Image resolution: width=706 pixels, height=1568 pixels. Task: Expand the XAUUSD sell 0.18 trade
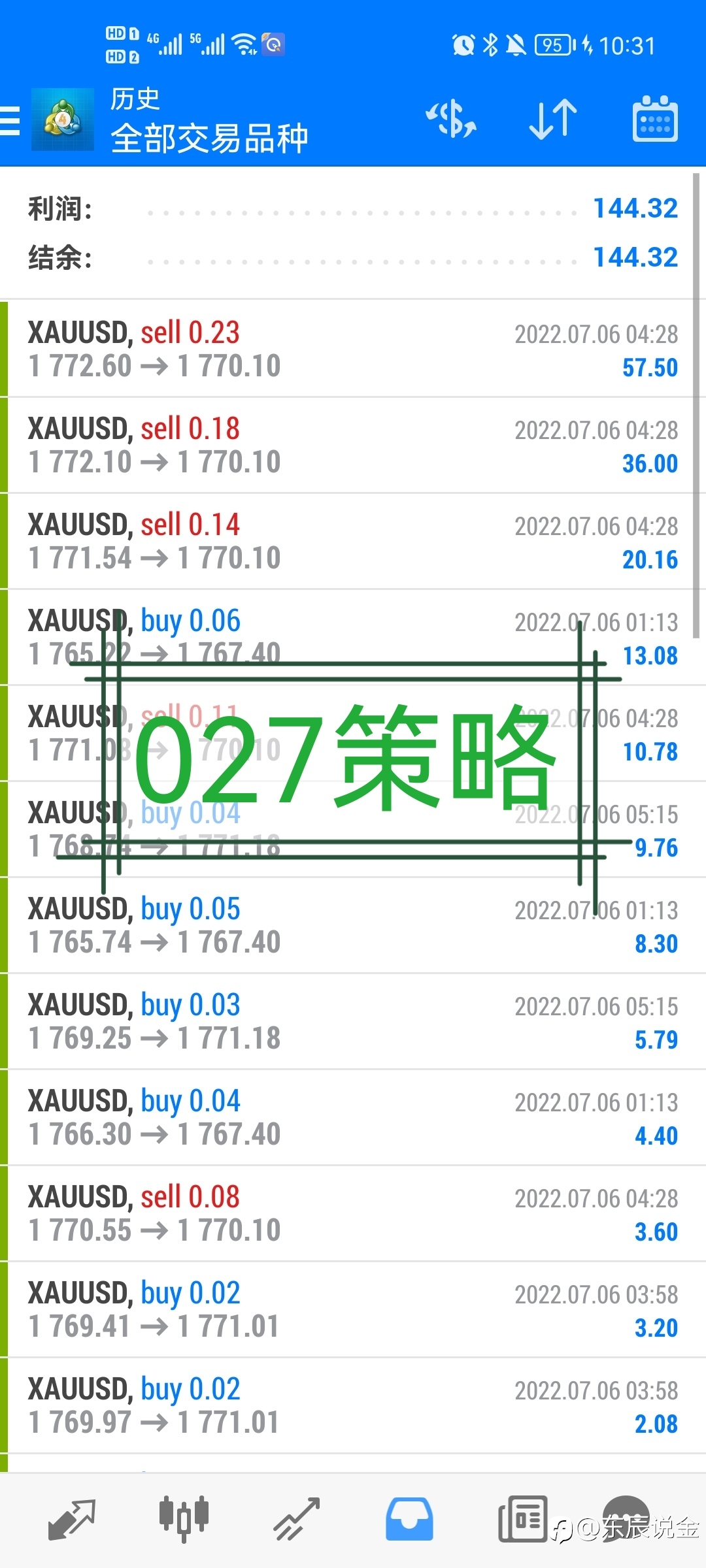353,445
